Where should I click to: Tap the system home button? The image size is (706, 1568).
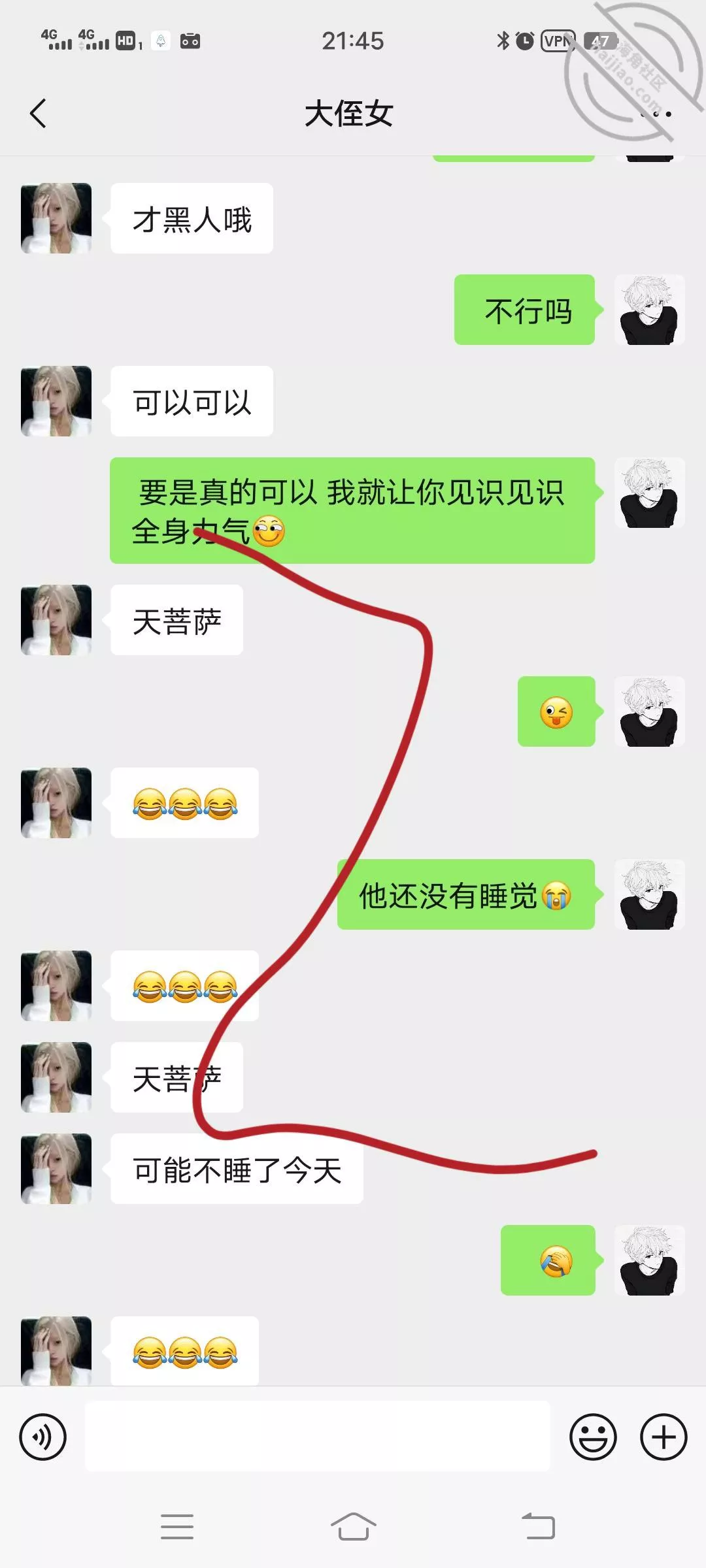click(x=353, y=1527)
